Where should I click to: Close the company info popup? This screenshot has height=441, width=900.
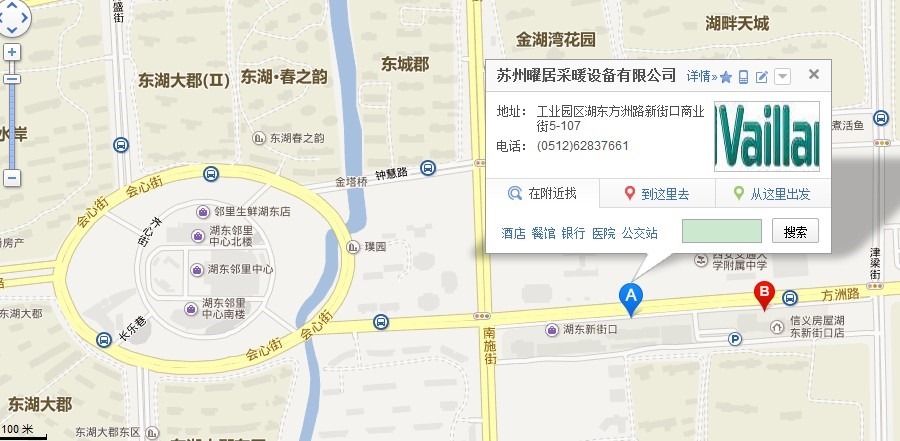pos(814,74)
